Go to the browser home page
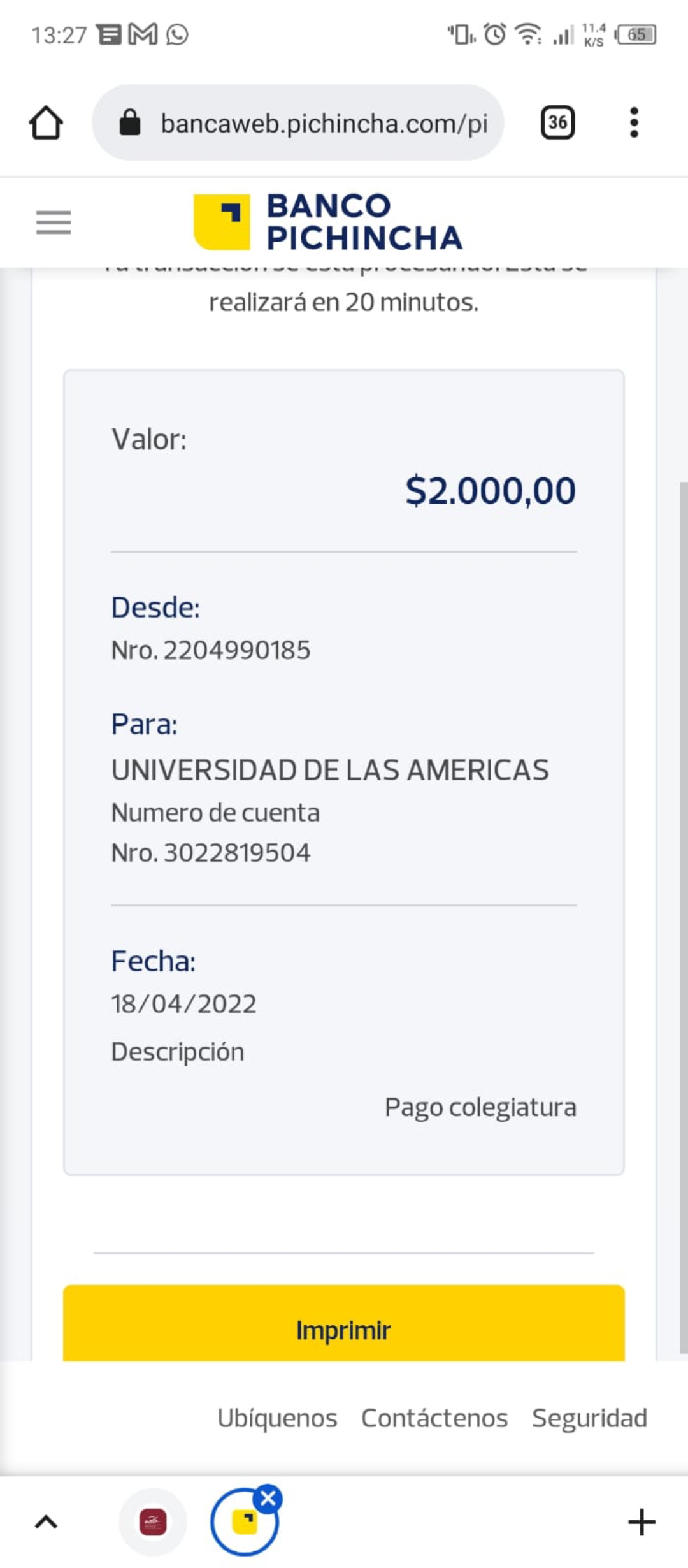This screenshot has width=688, height=1568. 46,122
